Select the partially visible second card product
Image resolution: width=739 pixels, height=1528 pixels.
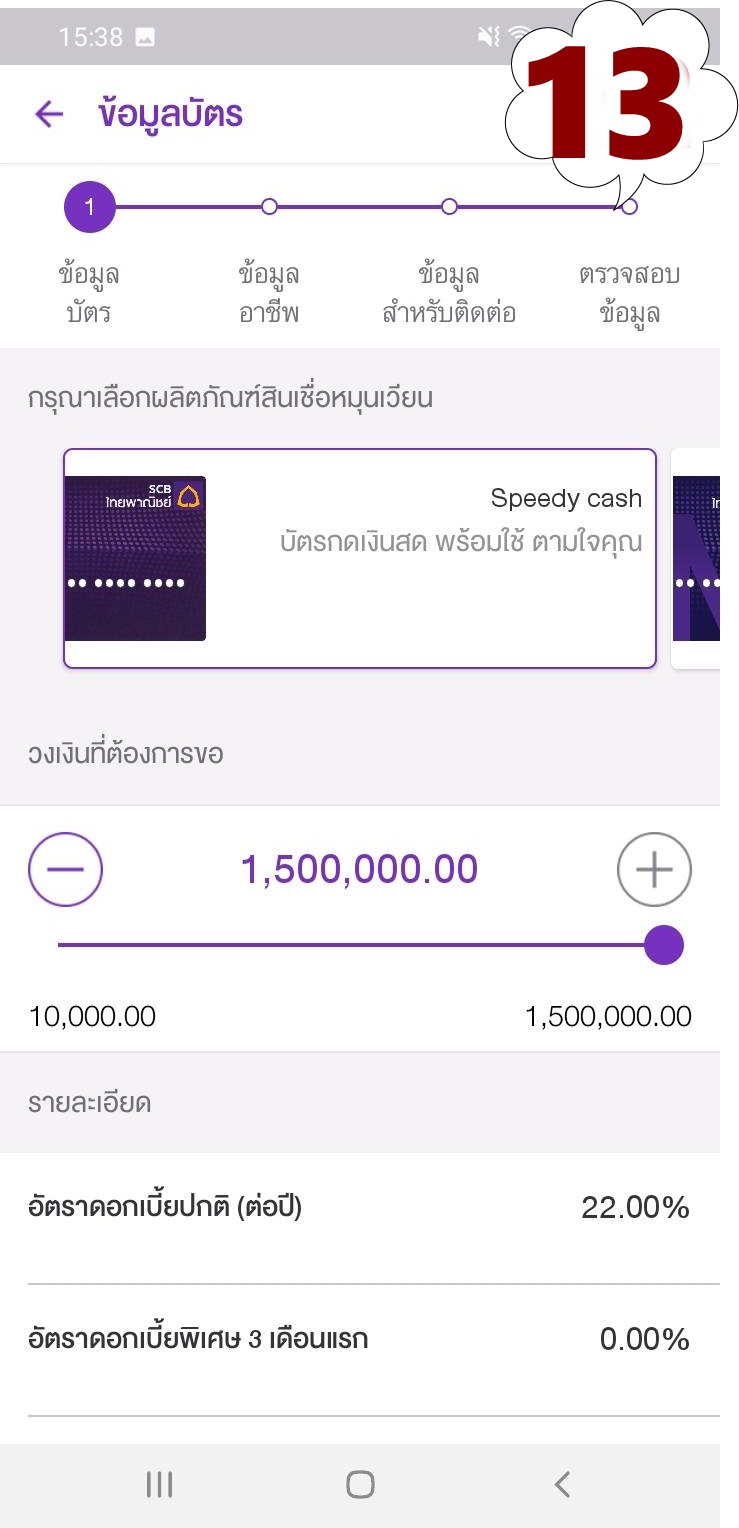pos(696,558)
